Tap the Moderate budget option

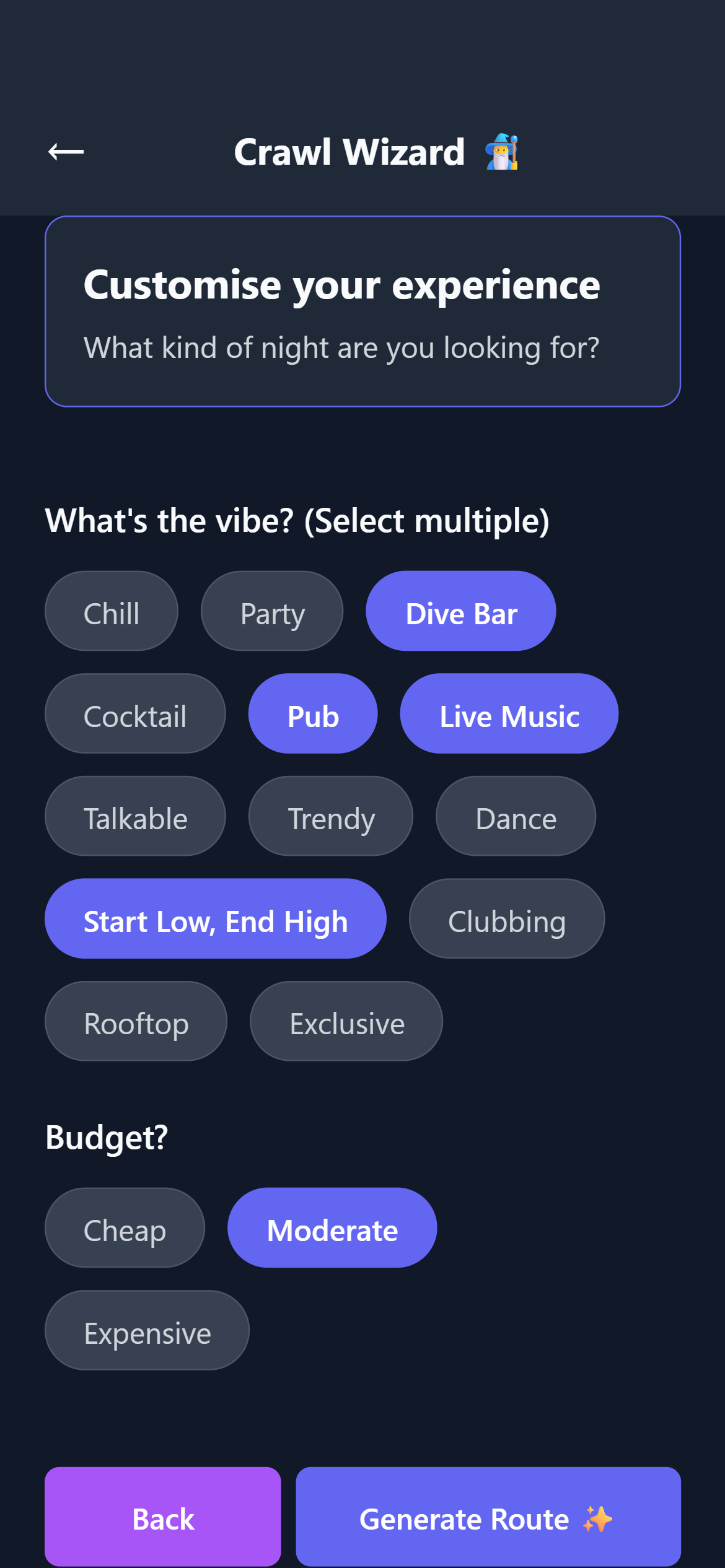(332, 1228)
